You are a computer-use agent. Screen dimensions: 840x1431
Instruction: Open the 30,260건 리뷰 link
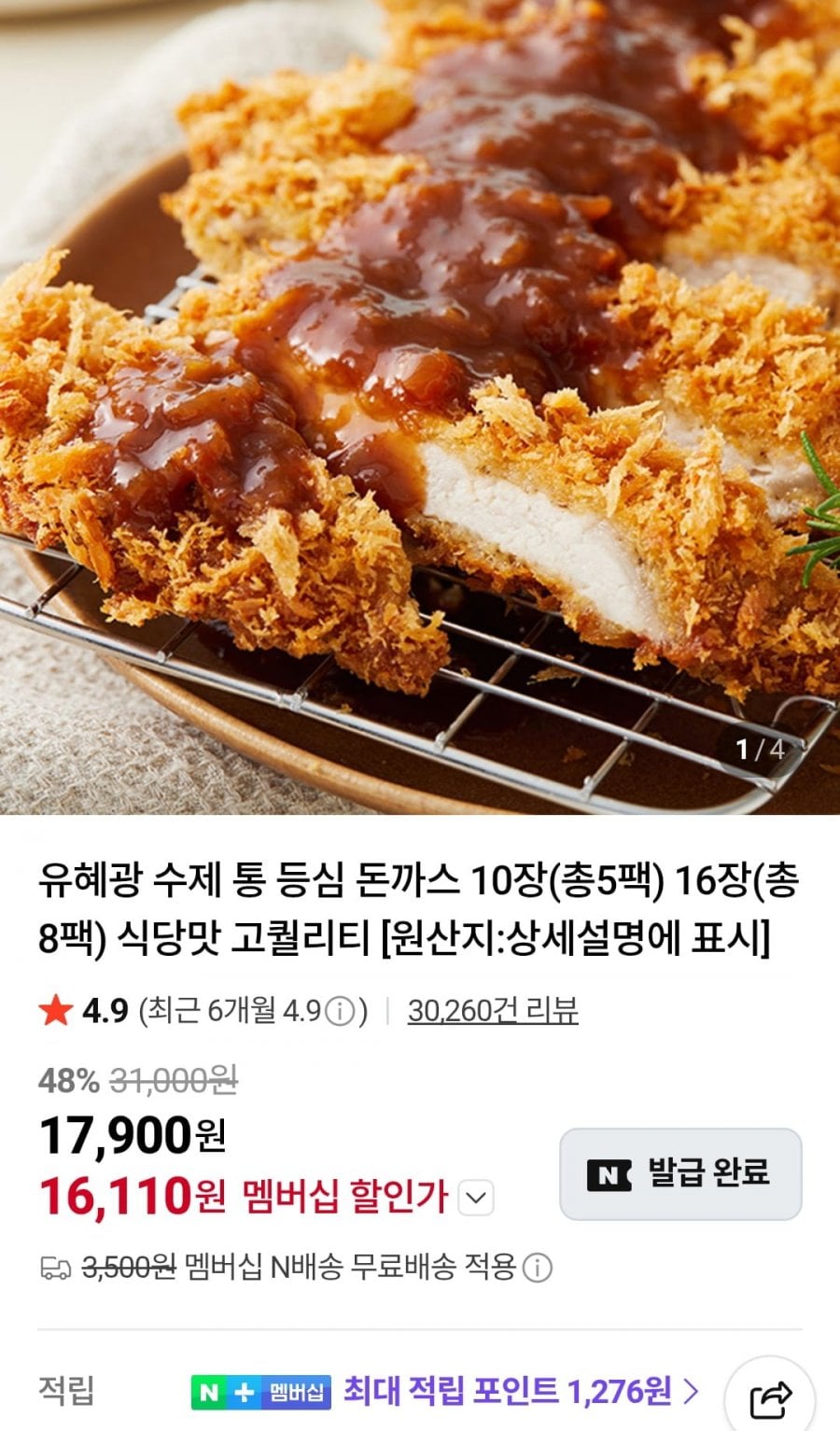492,1010
